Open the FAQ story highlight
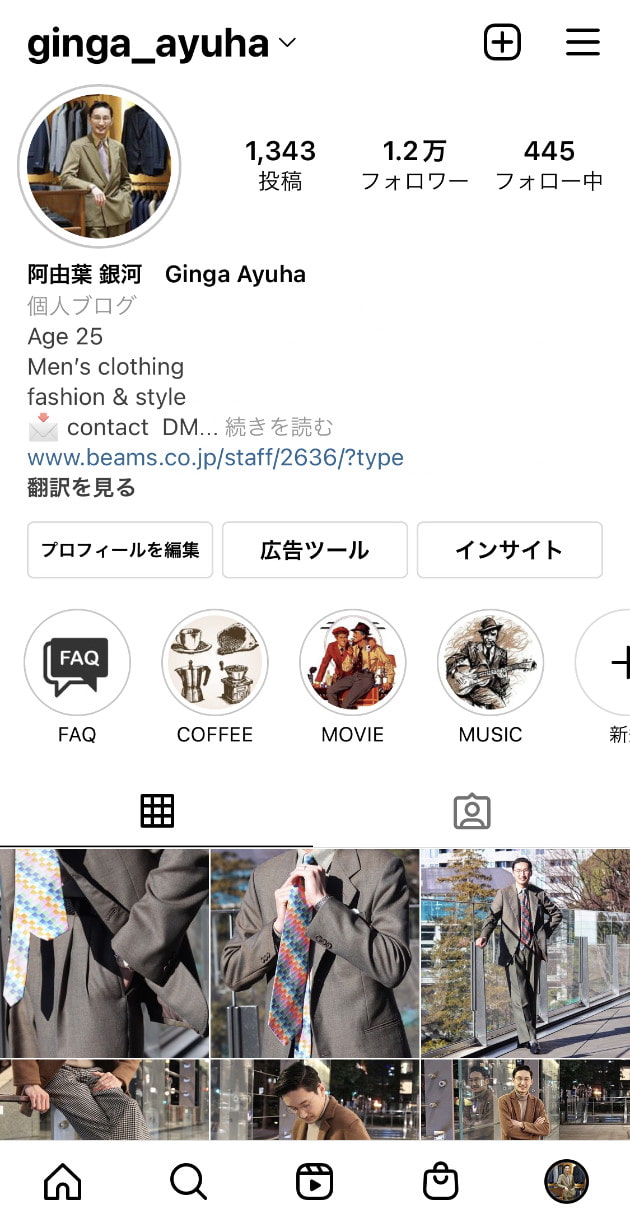This screenshot has height=1223, width=630. coord(77,663)
